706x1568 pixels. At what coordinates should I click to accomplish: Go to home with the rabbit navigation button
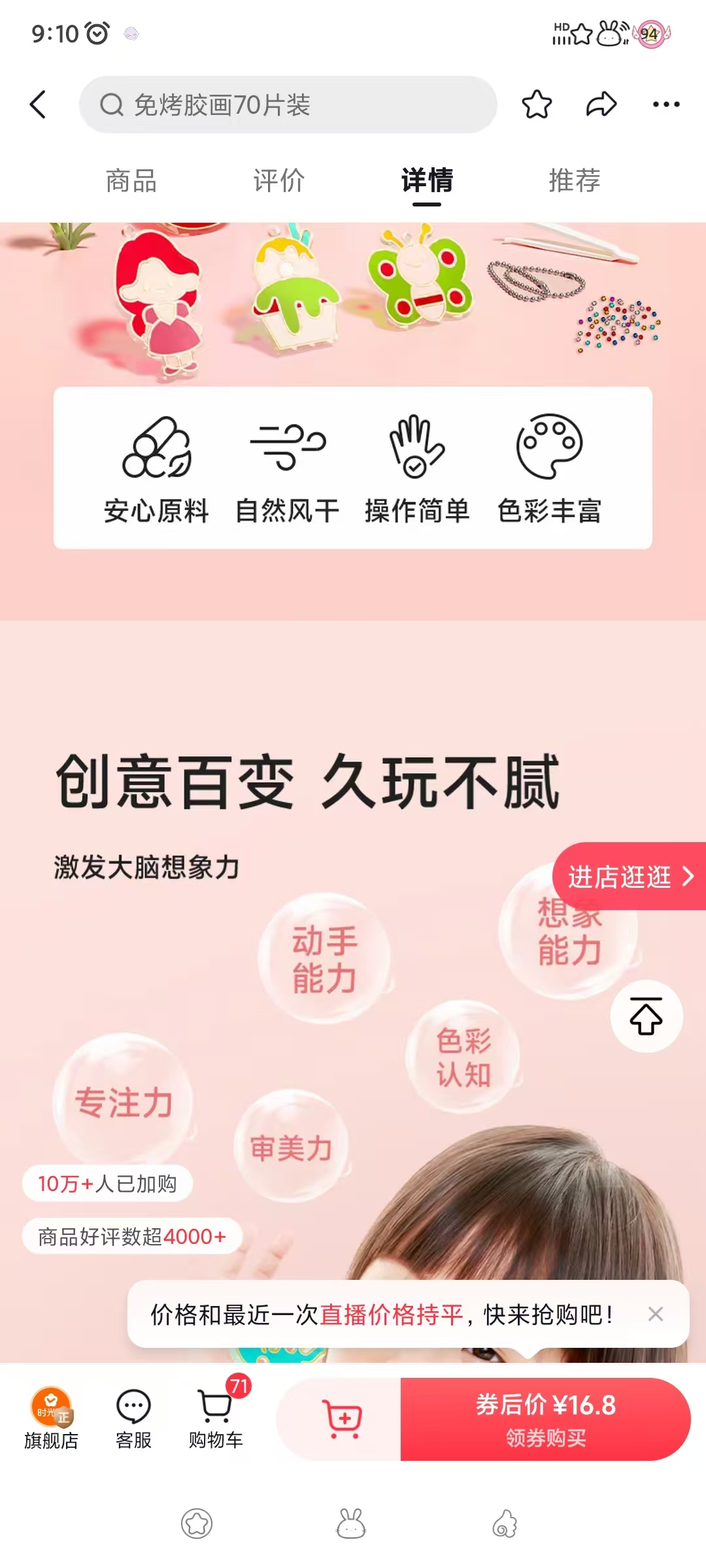point(351,1524)
